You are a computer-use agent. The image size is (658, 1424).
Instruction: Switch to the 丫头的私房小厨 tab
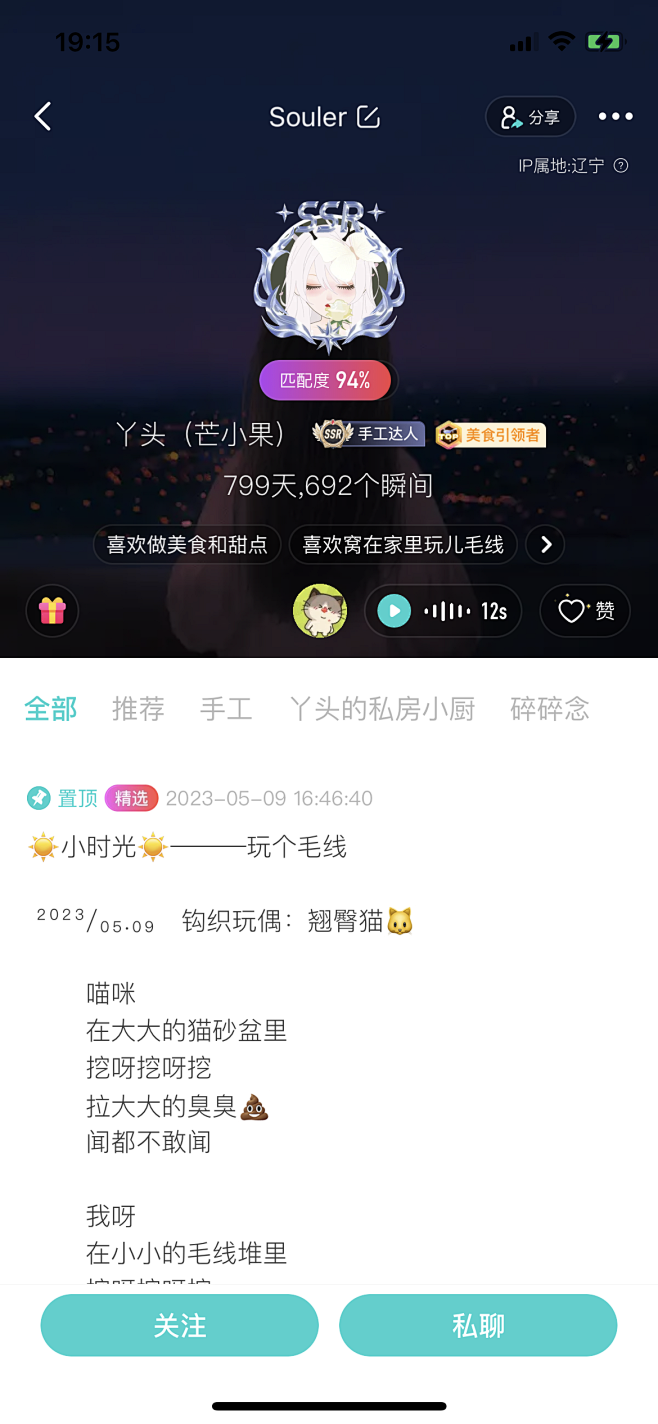(x=382, y=709)
